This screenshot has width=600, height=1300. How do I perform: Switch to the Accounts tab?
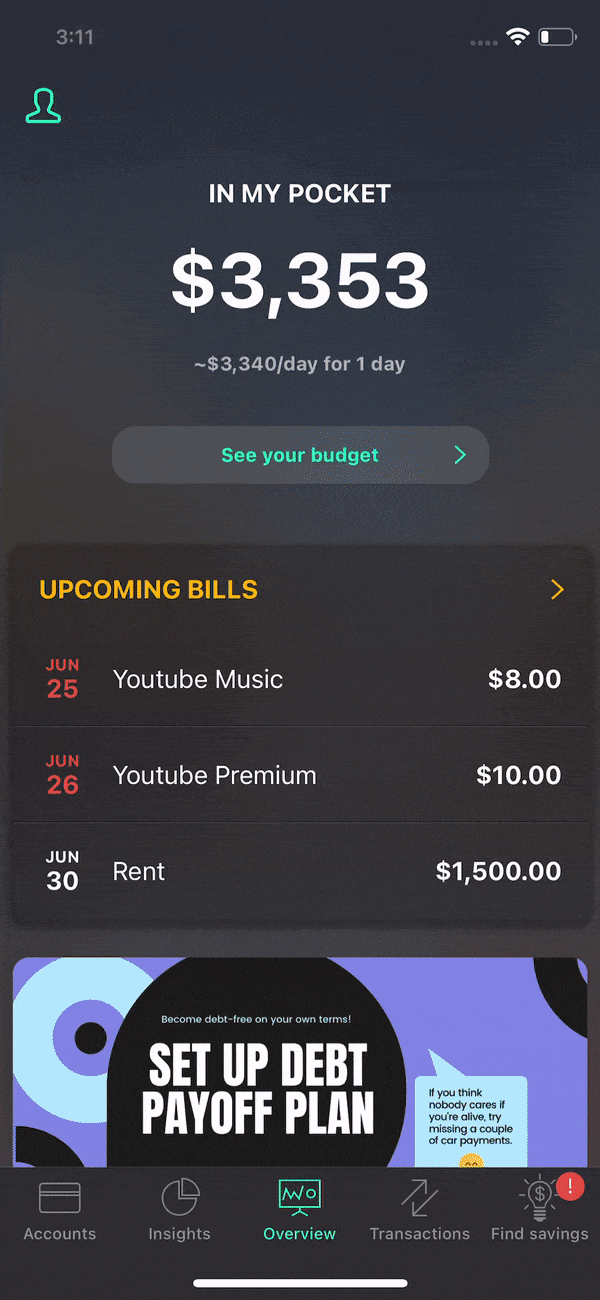point(60,1210)
